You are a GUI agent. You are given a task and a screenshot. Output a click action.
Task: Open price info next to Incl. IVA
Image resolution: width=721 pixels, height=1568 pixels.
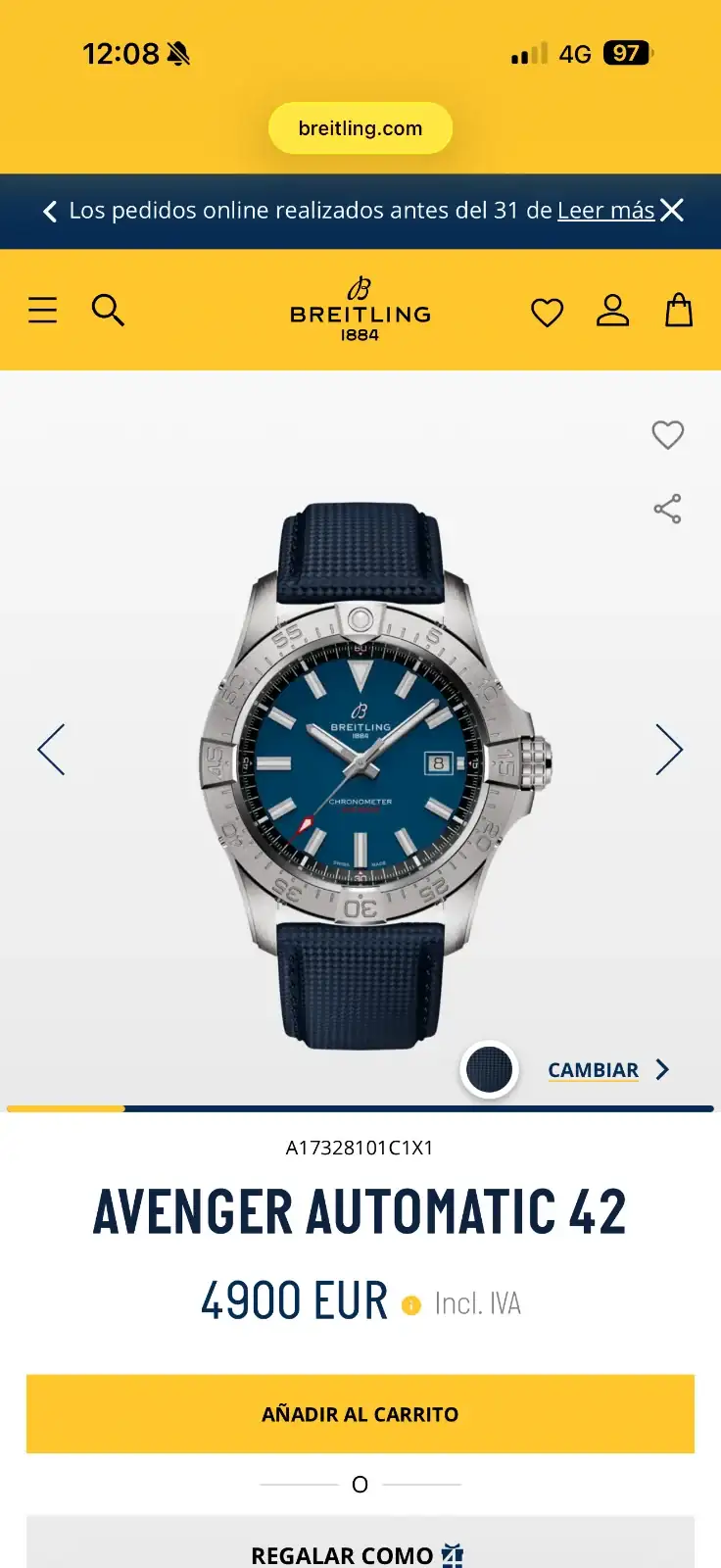click(411, 1304)
